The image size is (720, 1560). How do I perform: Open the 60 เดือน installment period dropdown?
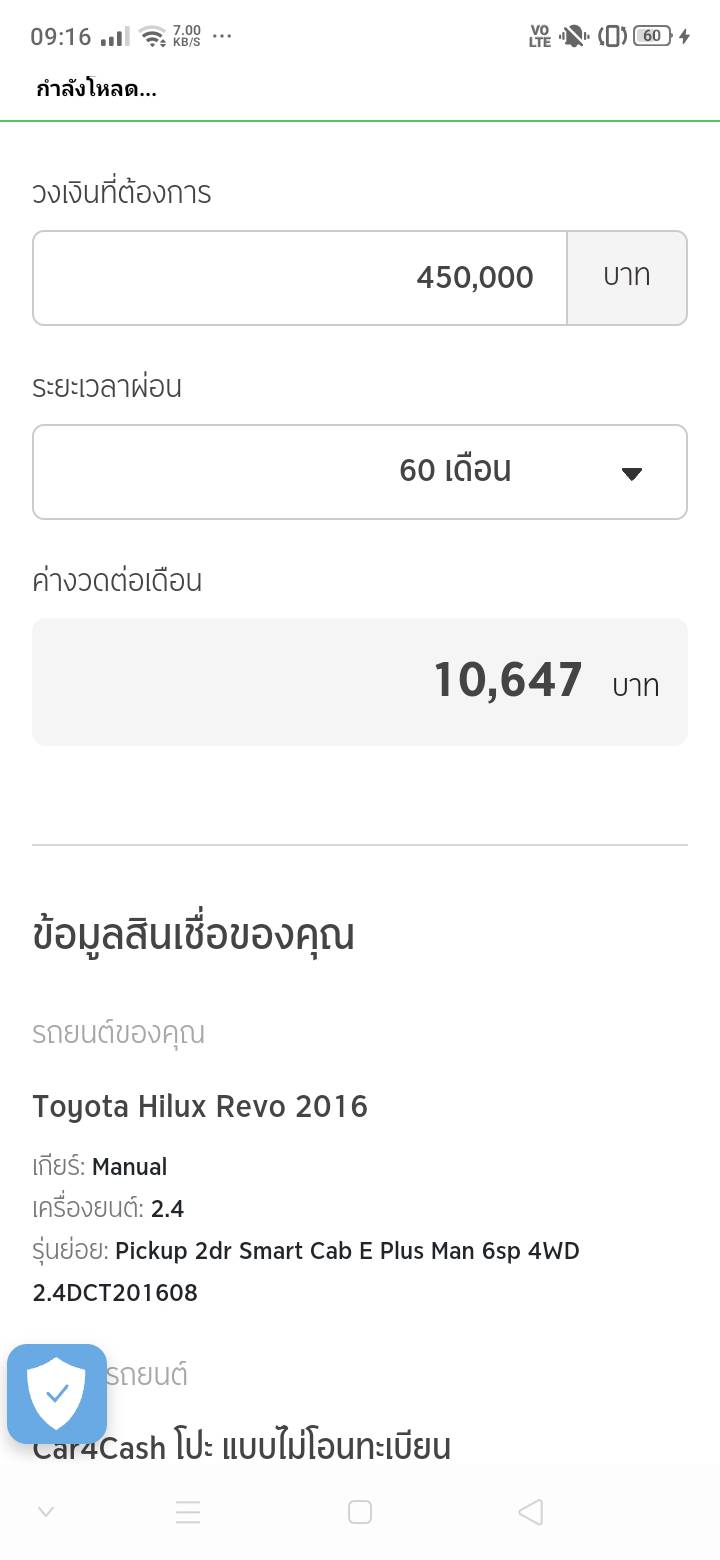point(360,472)
